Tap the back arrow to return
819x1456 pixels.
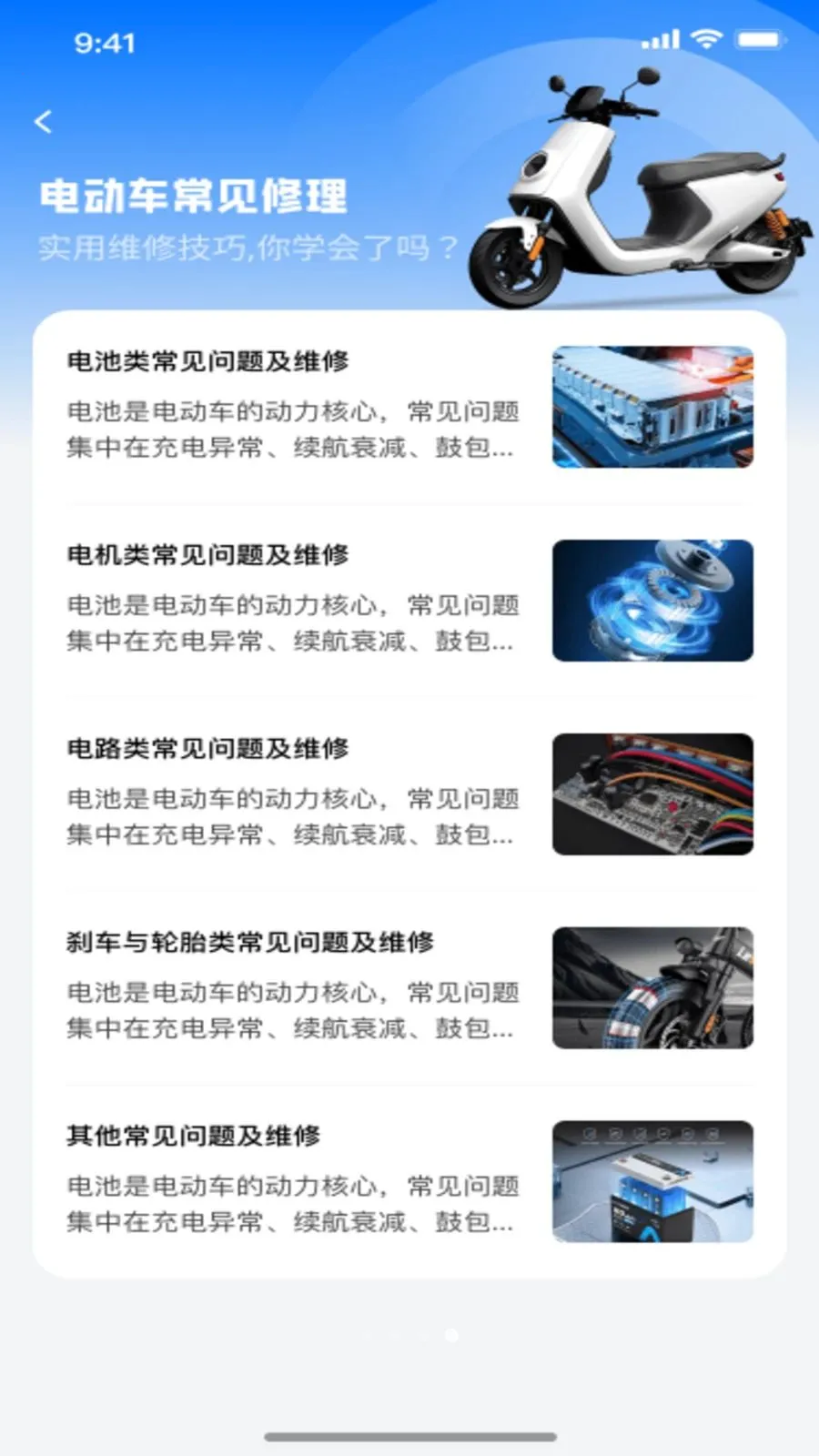click(x=43, y=121)
